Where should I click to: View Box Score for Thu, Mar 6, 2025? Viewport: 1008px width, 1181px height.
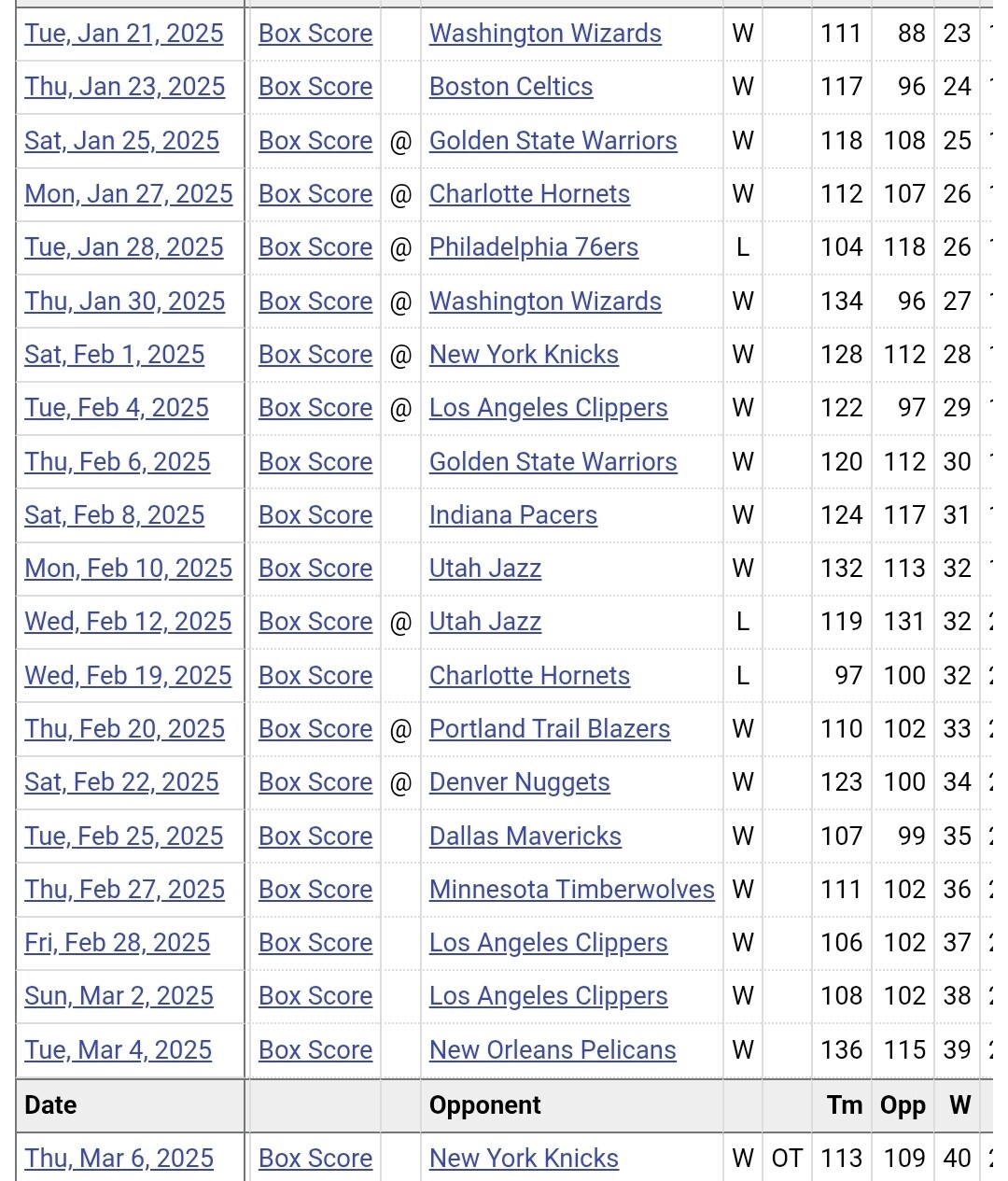(315, 1159)
